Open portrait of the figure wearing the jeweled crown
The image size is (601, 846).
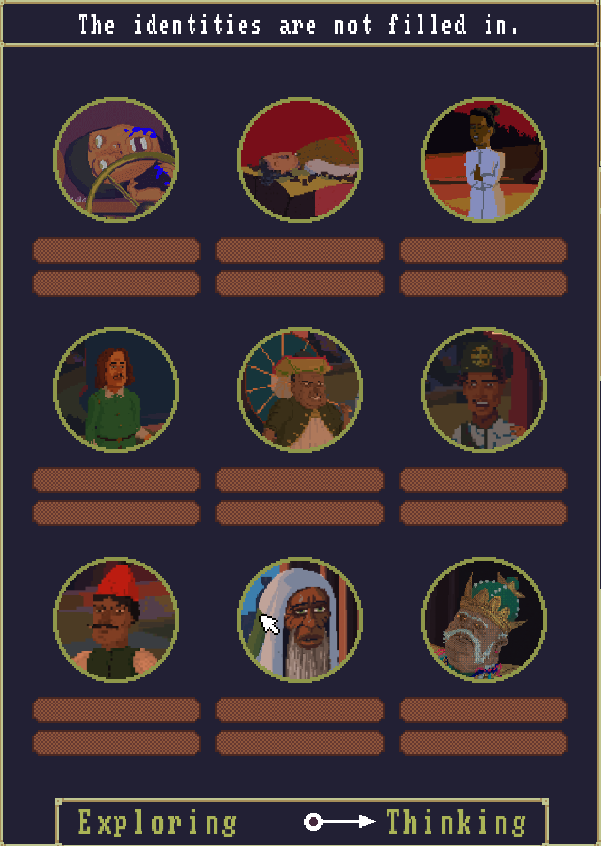[x=484, y=620]
